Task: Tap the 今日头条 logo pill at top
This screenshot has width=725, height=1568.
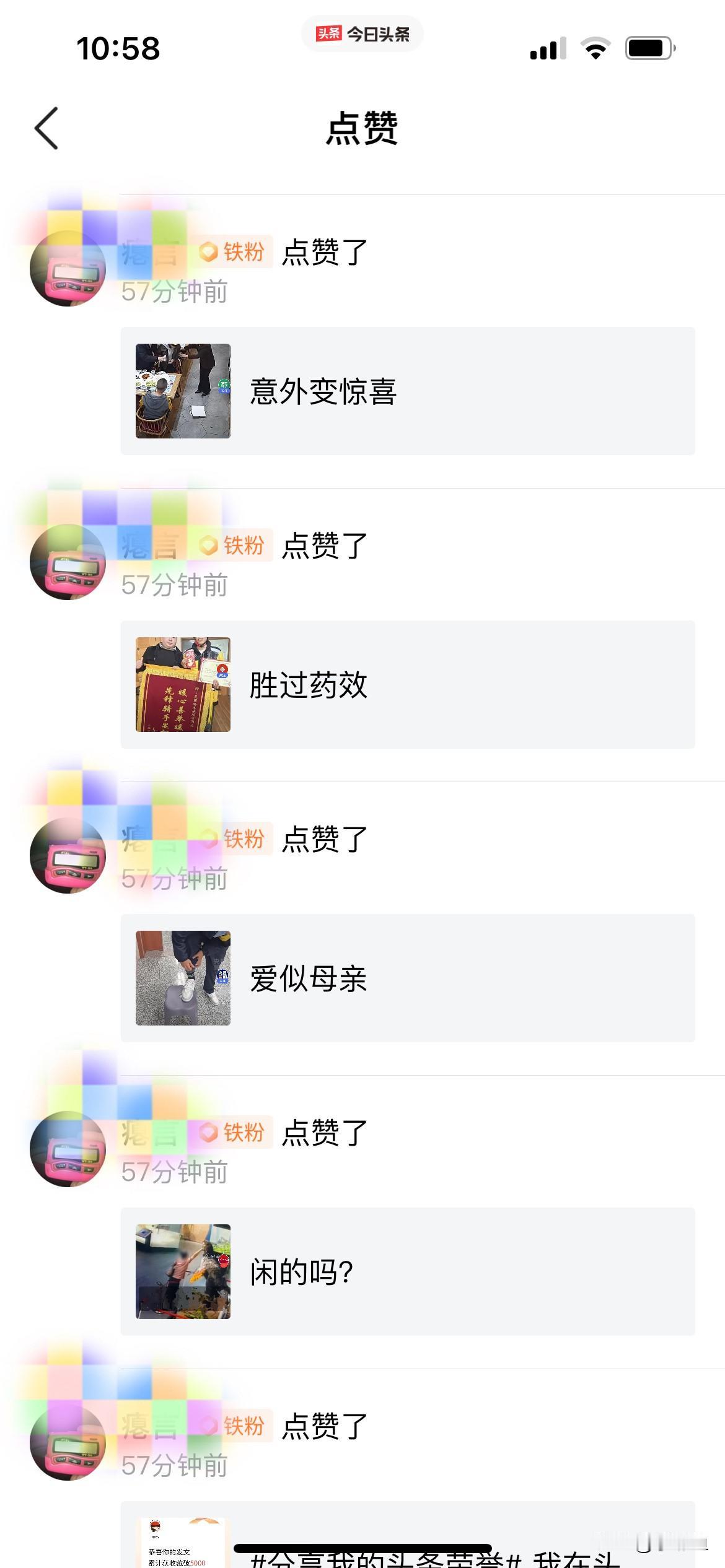Action: click(x=362, y=35)
